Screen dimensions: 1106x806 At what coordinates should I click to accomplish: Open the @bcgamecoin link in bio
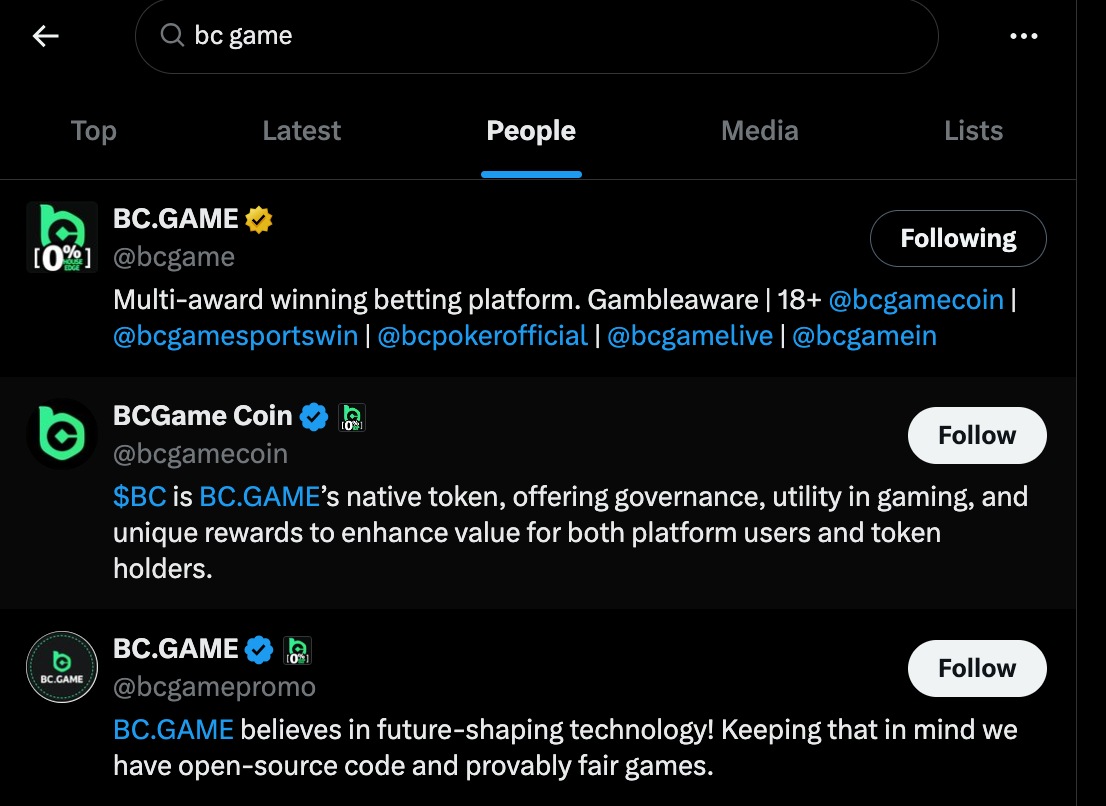pos(916,300)
